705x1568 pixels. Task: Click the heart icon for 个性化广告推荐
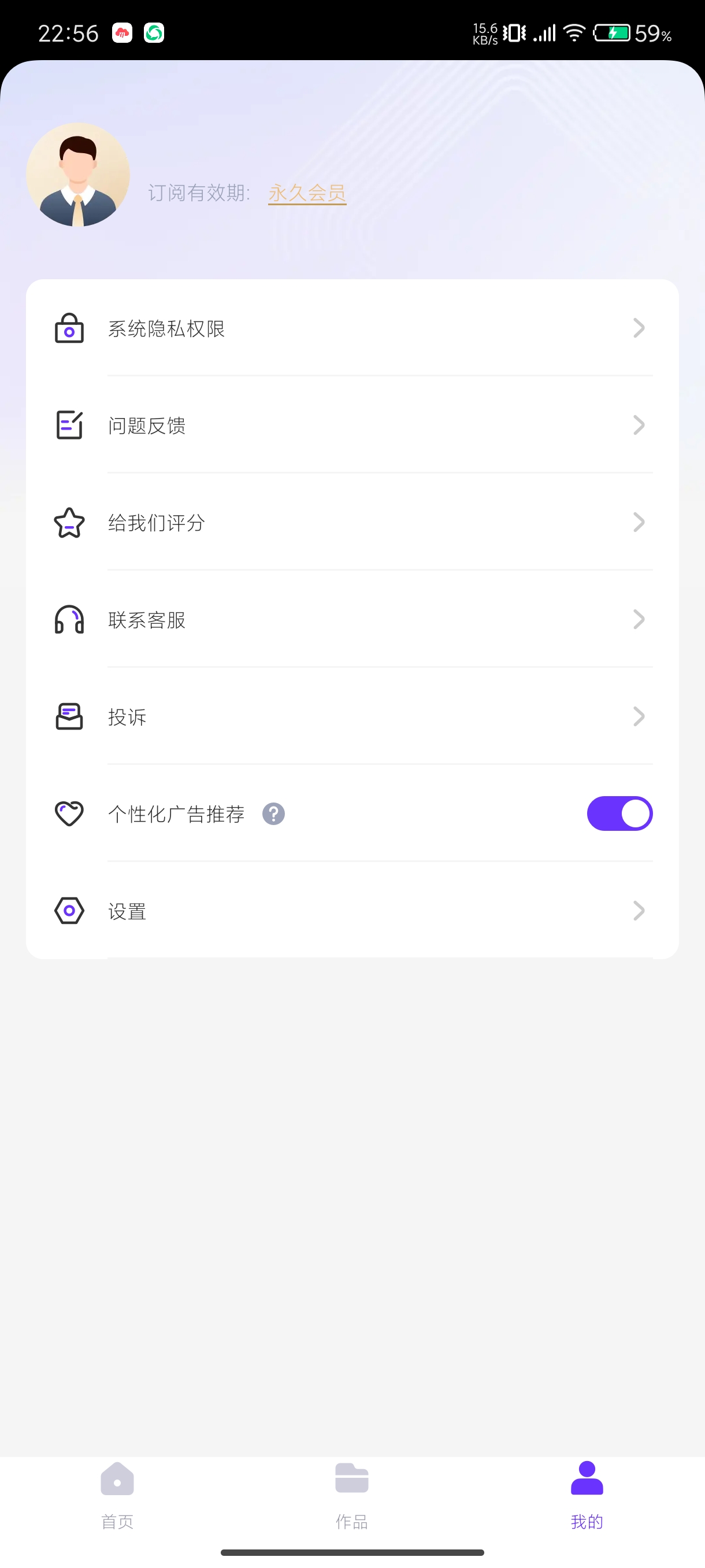69,813
